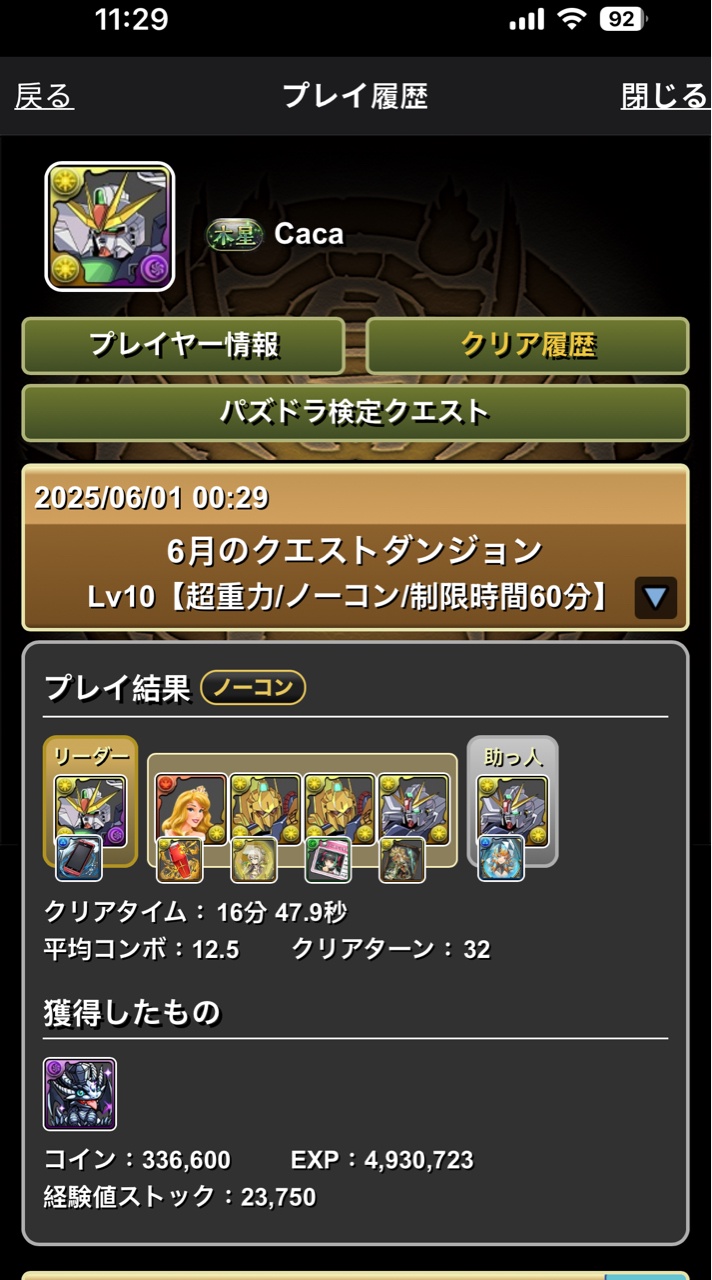The image size is (712, 1280).
Task: Inspect the obtained dragon monster reward
Action: [80, 1094]
